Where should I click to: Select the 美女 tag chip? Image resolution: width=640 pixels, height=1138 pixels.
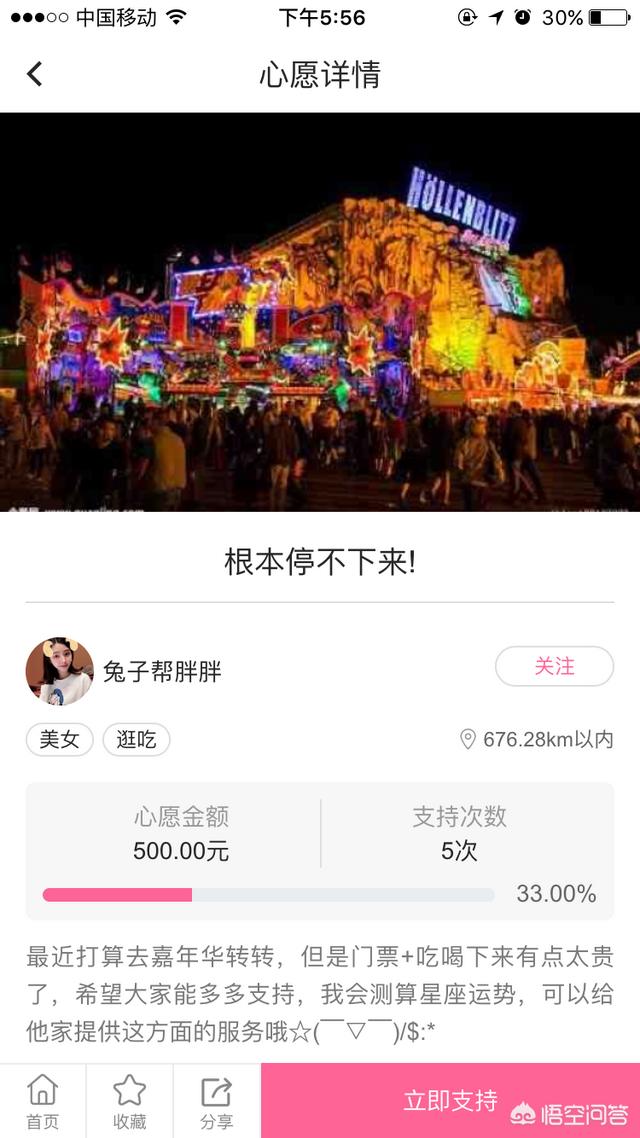(60, 740)
